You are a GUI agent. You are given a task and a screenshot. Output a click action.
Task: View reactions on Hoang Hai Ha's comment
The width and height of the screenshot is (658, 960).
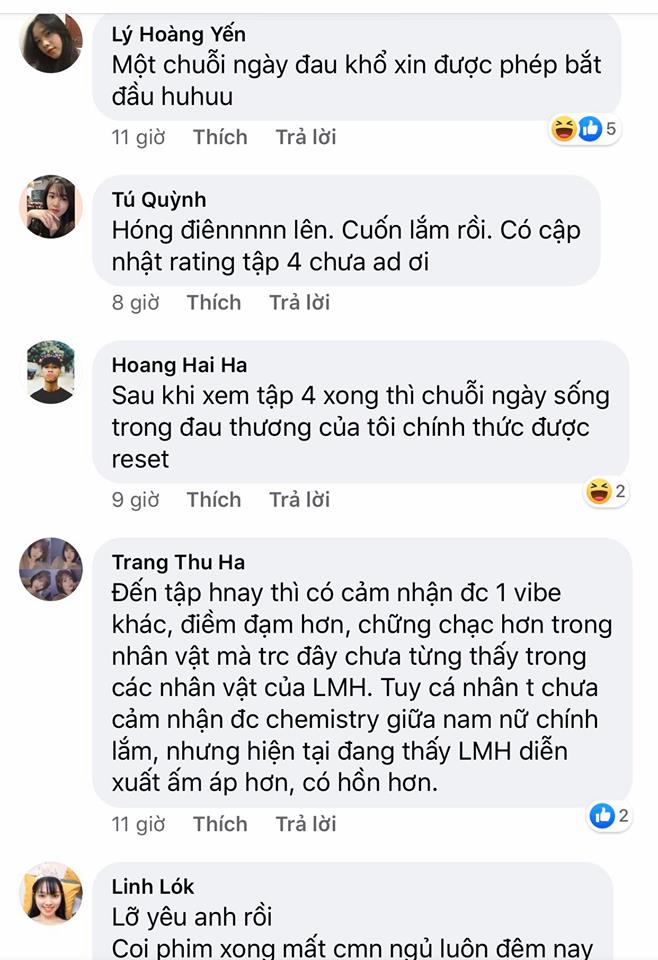[x=606, y=491]
